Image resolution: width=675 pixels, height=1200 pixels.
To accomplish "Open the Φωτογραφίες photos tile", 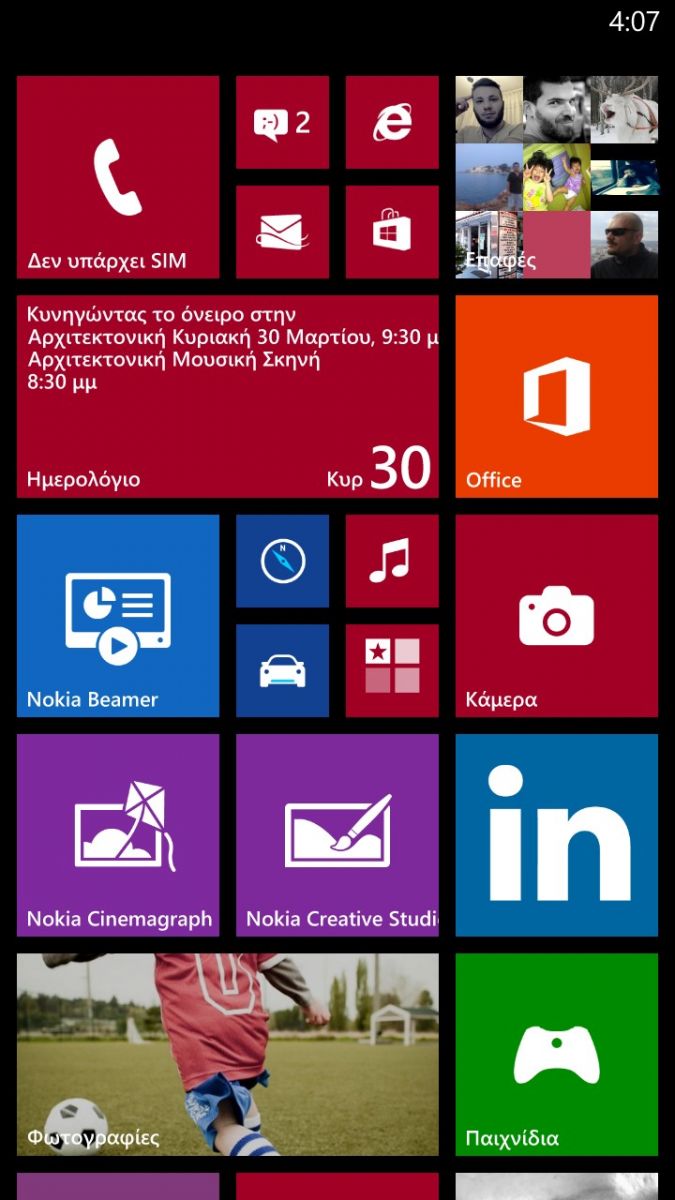I will point(228,1055).
